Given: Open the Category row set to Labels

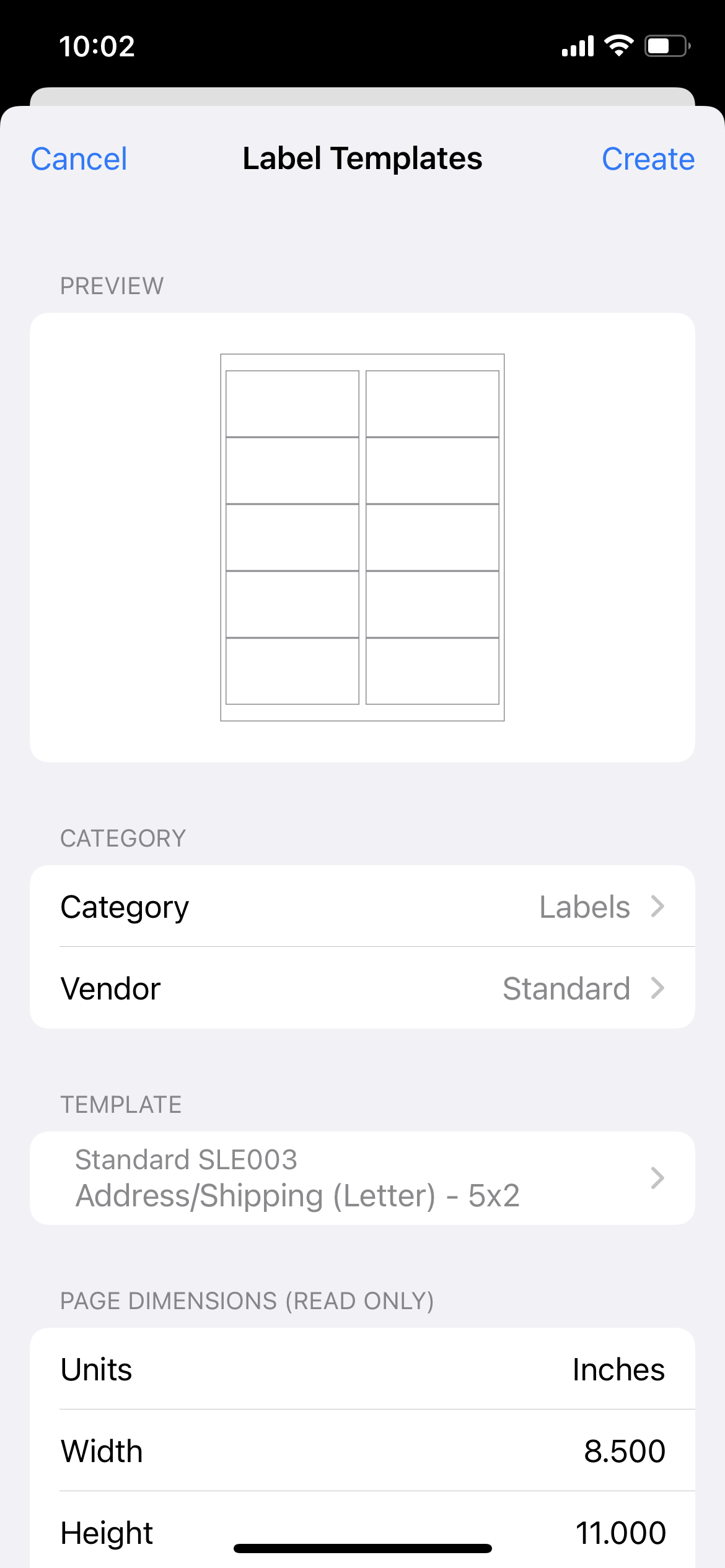Looking at the screenshot, I should coord(362,906).
